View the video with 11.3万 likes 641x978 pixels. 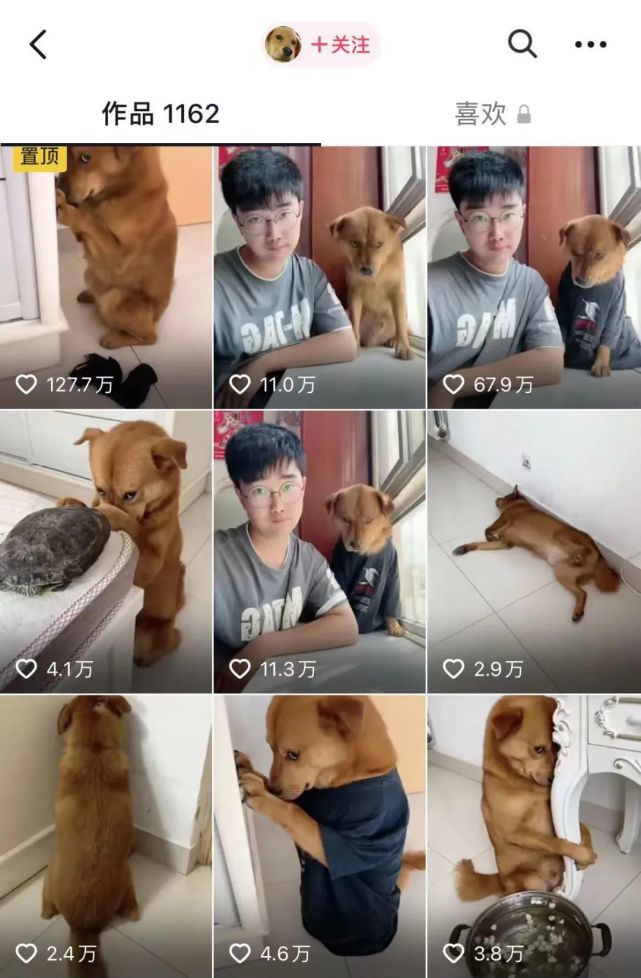coord(319,551)
